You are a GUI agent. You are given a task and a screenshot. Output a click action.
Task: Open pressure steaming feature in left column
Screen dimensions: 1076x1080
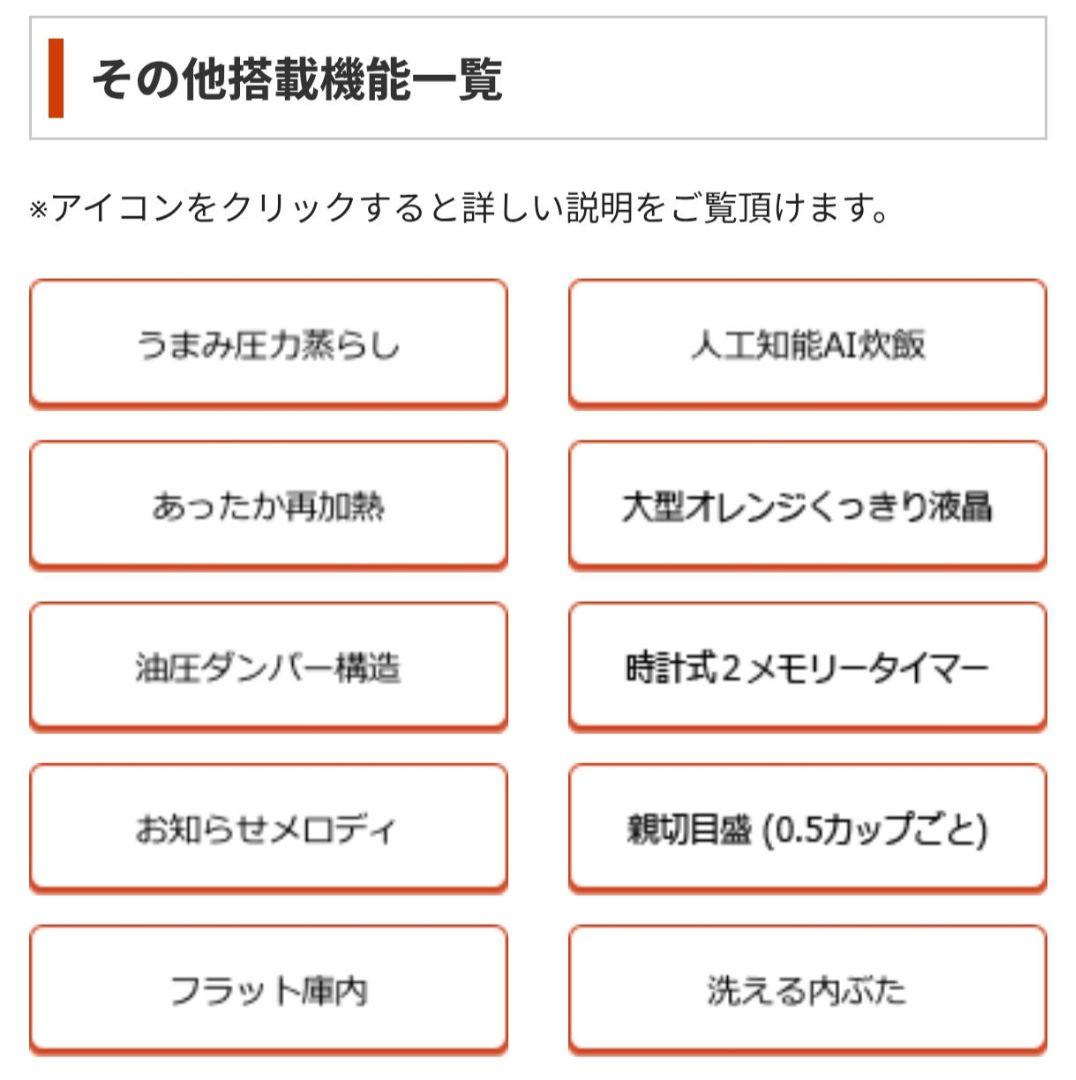(x=270, y=343)
